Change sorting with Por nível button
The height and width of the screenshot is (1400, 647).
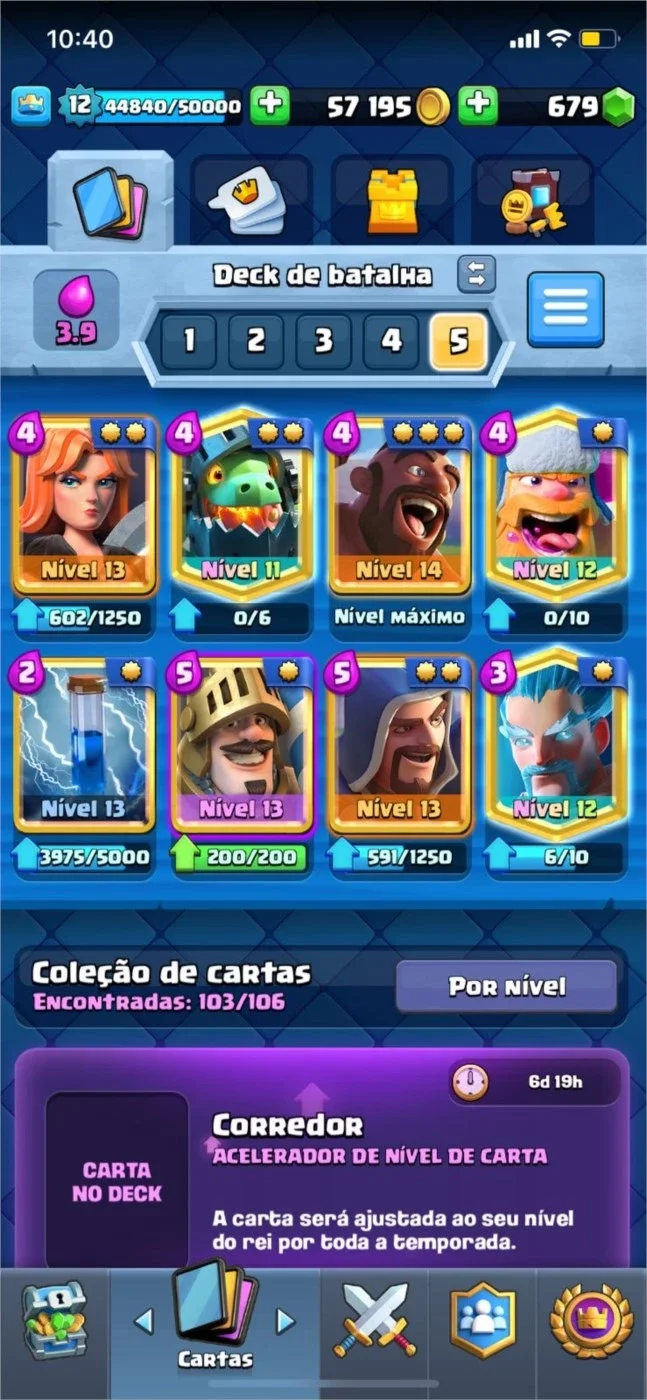(x=507, y=987)
